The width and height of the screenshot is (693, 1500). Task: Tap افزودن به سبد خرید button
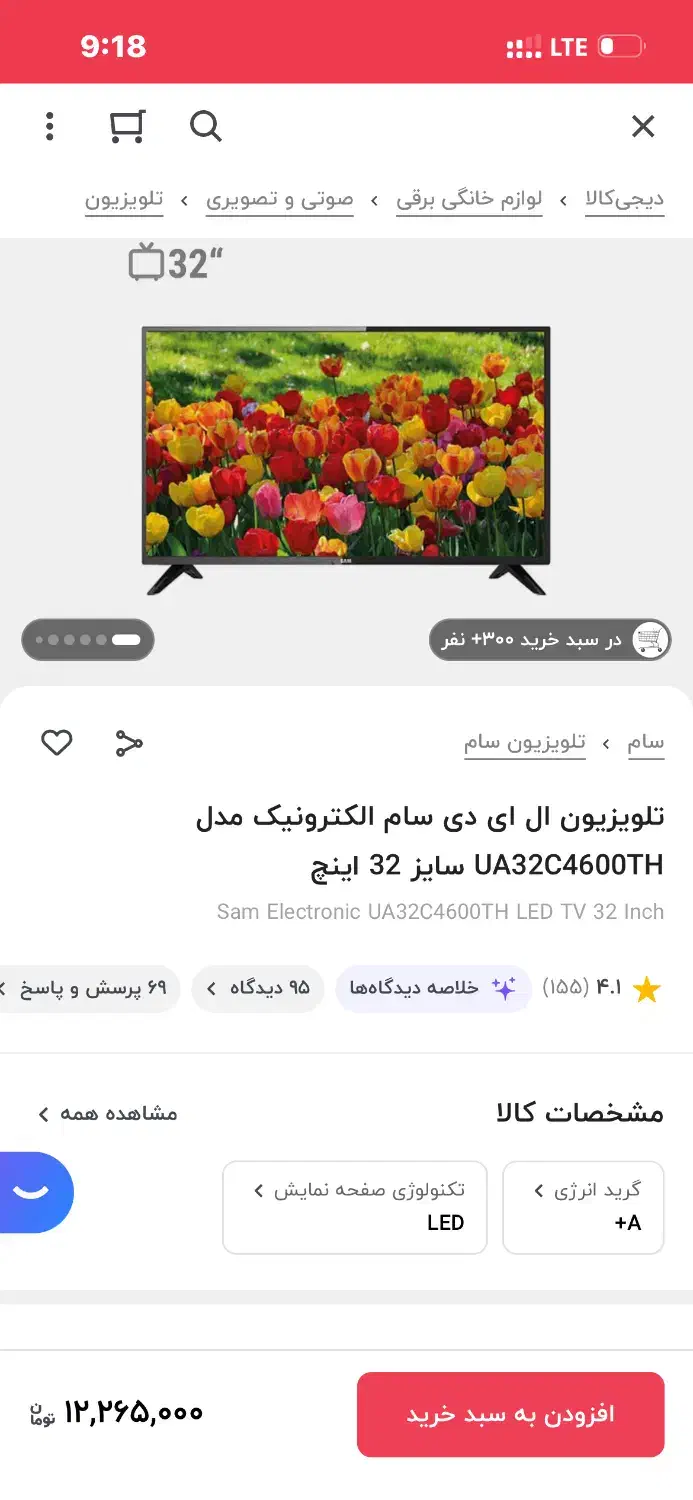coord(510,1414)
